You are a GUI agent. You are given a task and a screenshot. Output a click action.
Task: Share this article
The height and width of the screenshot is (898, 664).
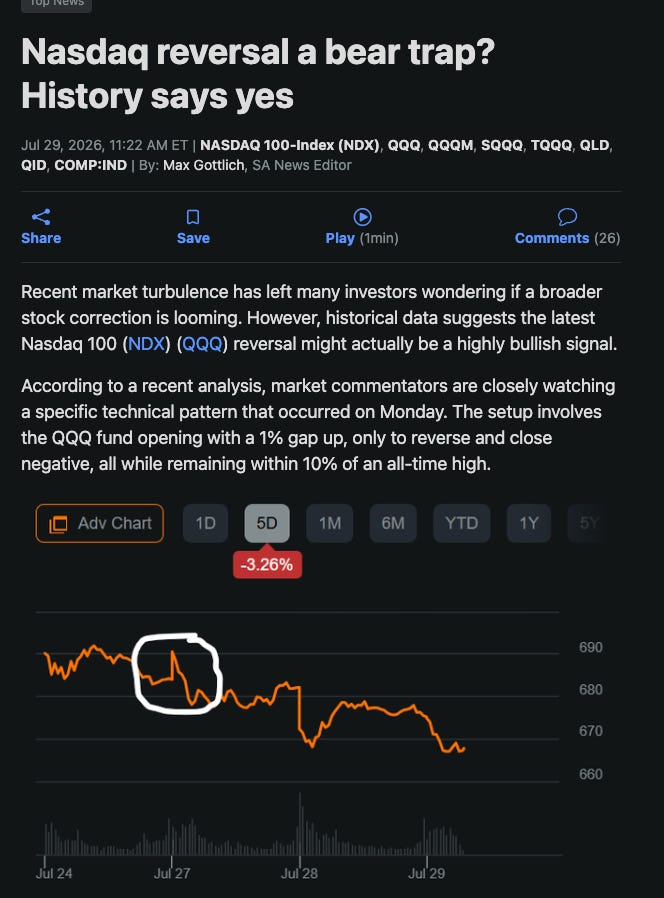(41, 227)
